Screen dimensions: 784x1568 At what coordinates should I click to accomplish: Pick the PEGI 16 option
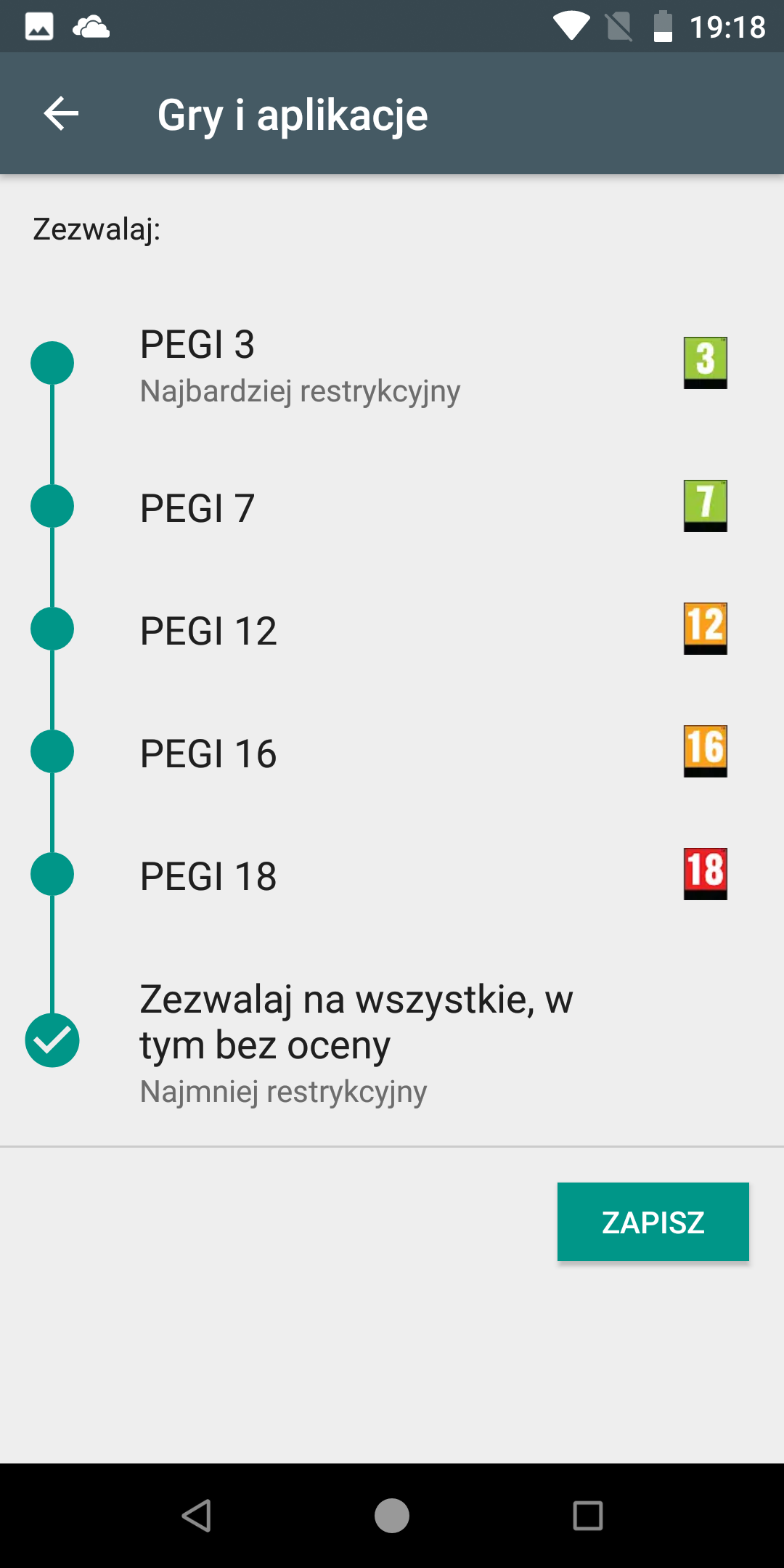point(392,751)
